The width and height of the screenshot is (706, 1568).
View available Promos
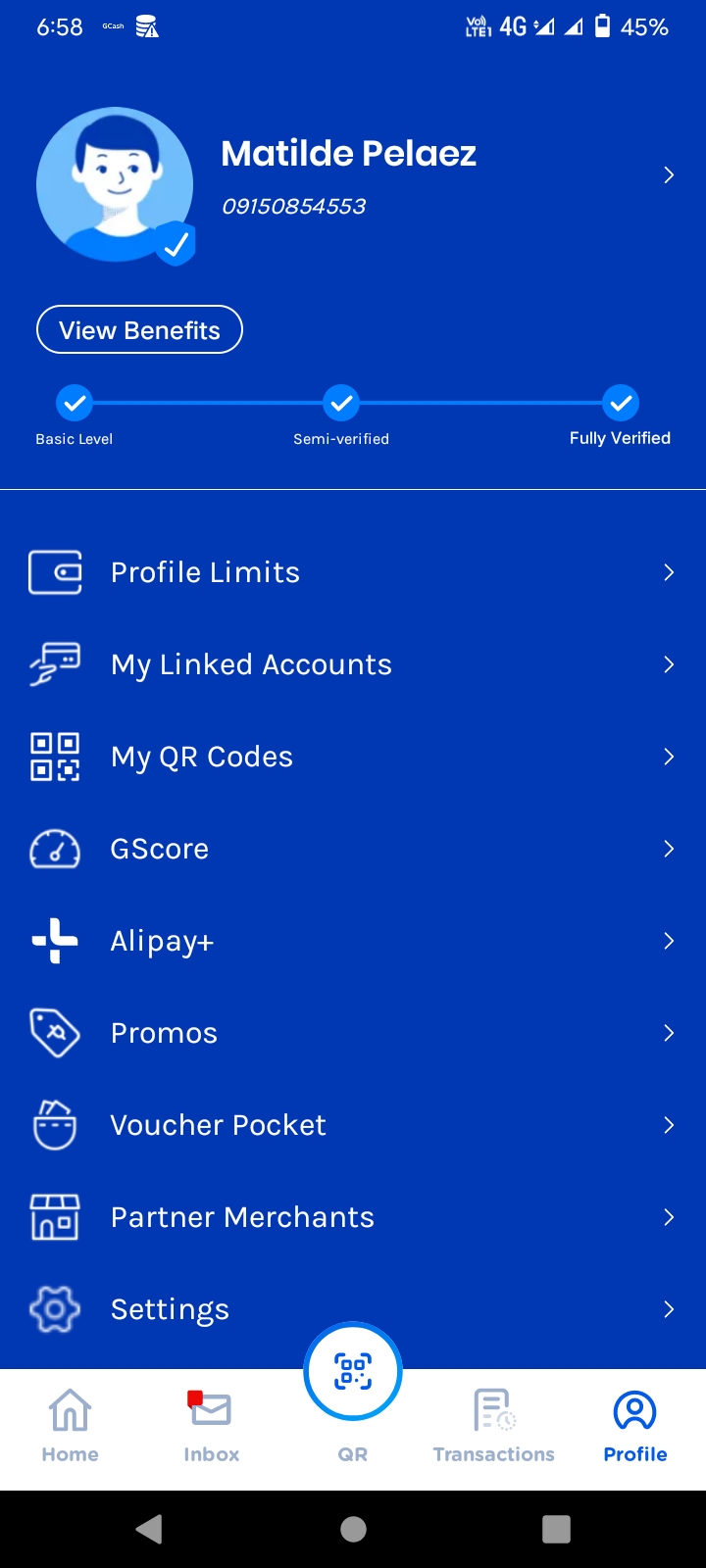tap(353, 1033)
